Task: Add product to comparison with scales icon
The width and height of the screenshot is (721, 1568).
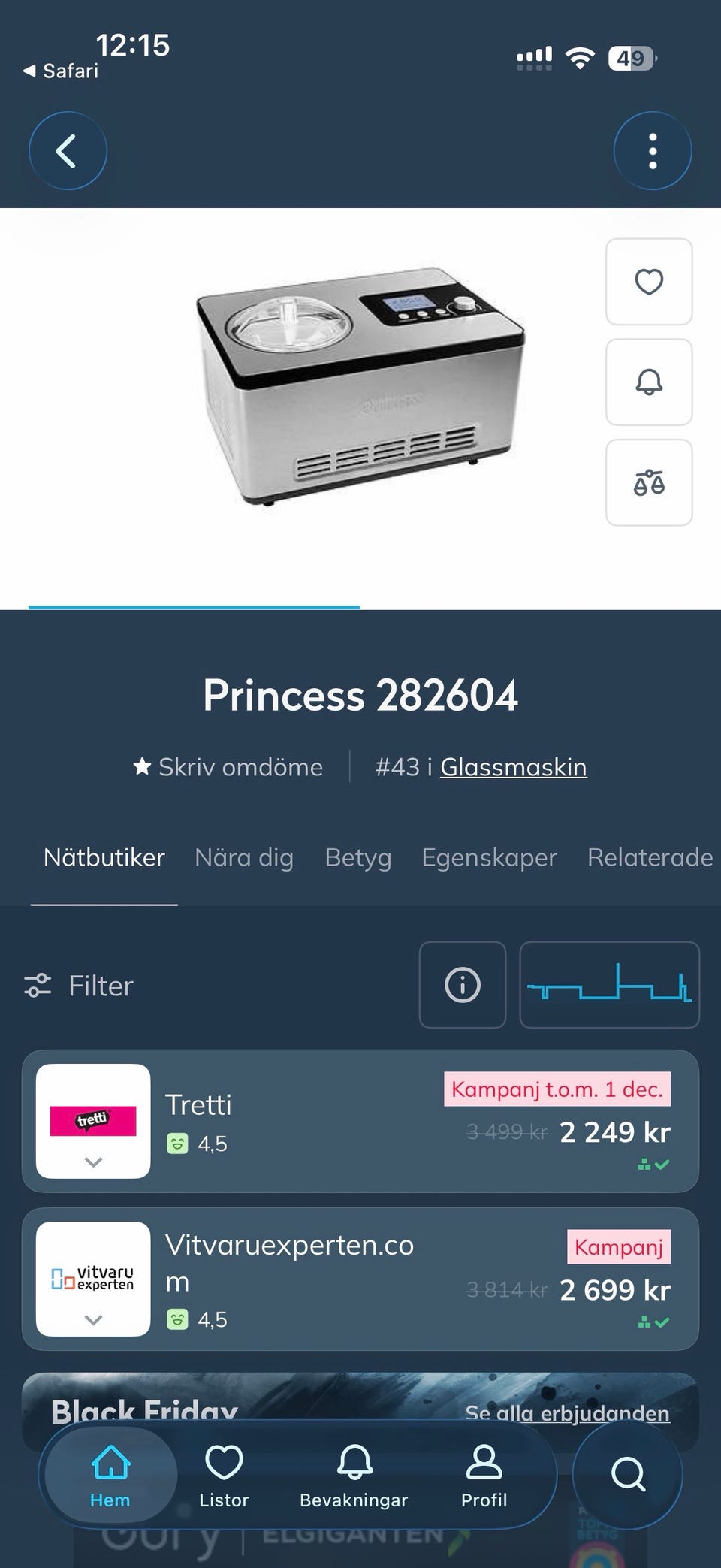Action: [649, 482]
